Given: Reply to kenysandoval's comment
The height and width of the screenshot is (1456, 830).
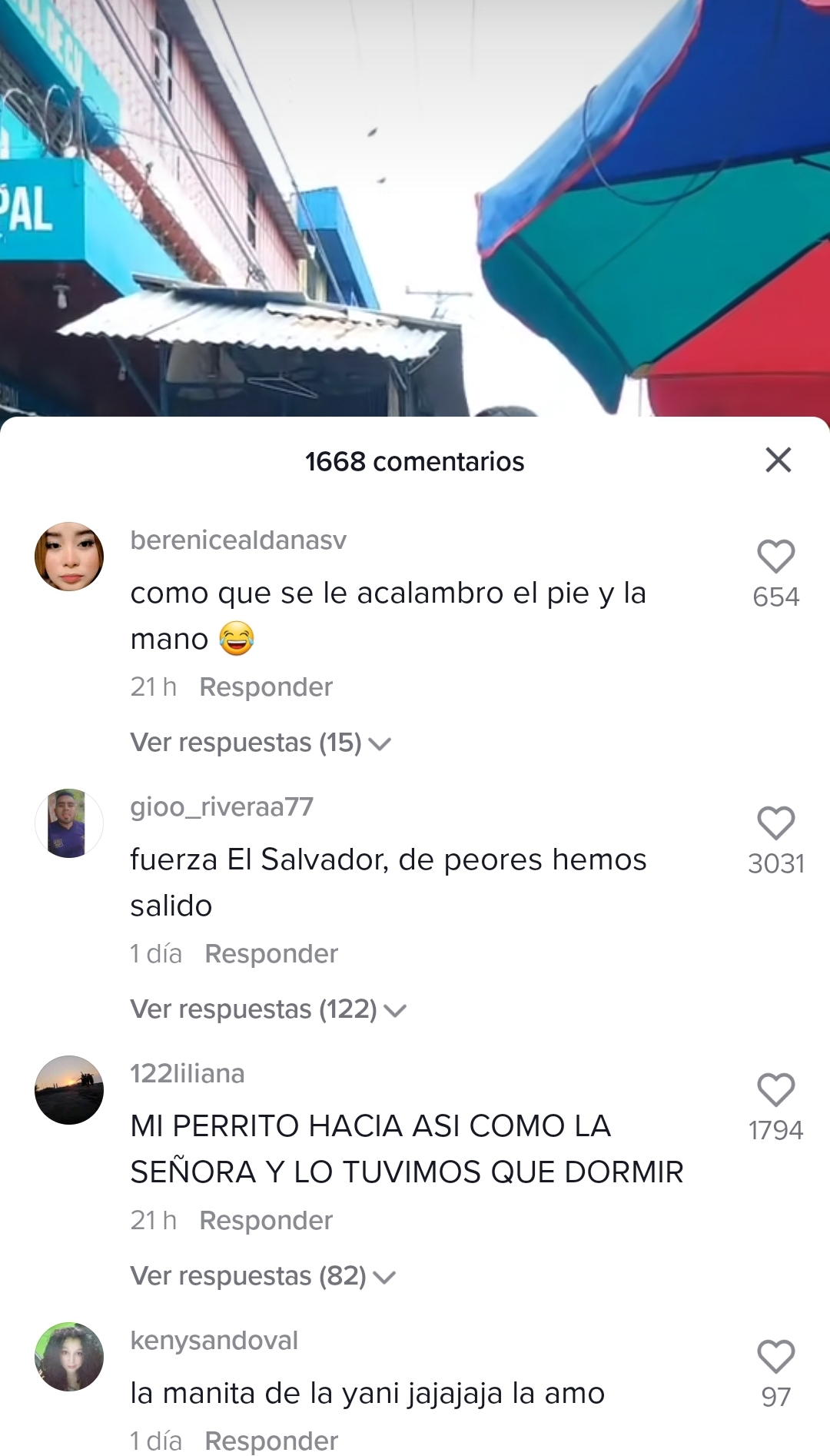Looking at the screenshot, I should (271, 1441).
